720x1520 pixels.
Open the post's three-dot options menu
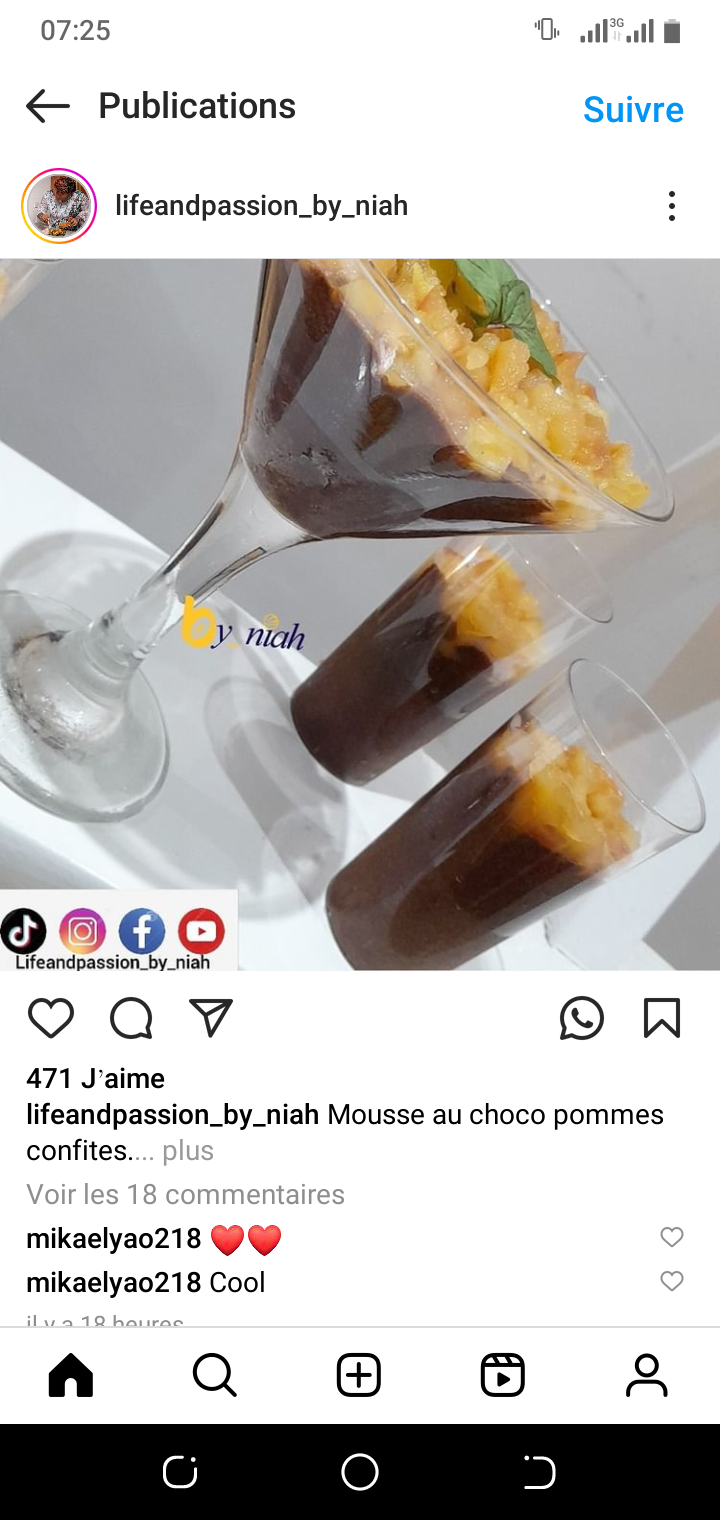tap(672, 206)
